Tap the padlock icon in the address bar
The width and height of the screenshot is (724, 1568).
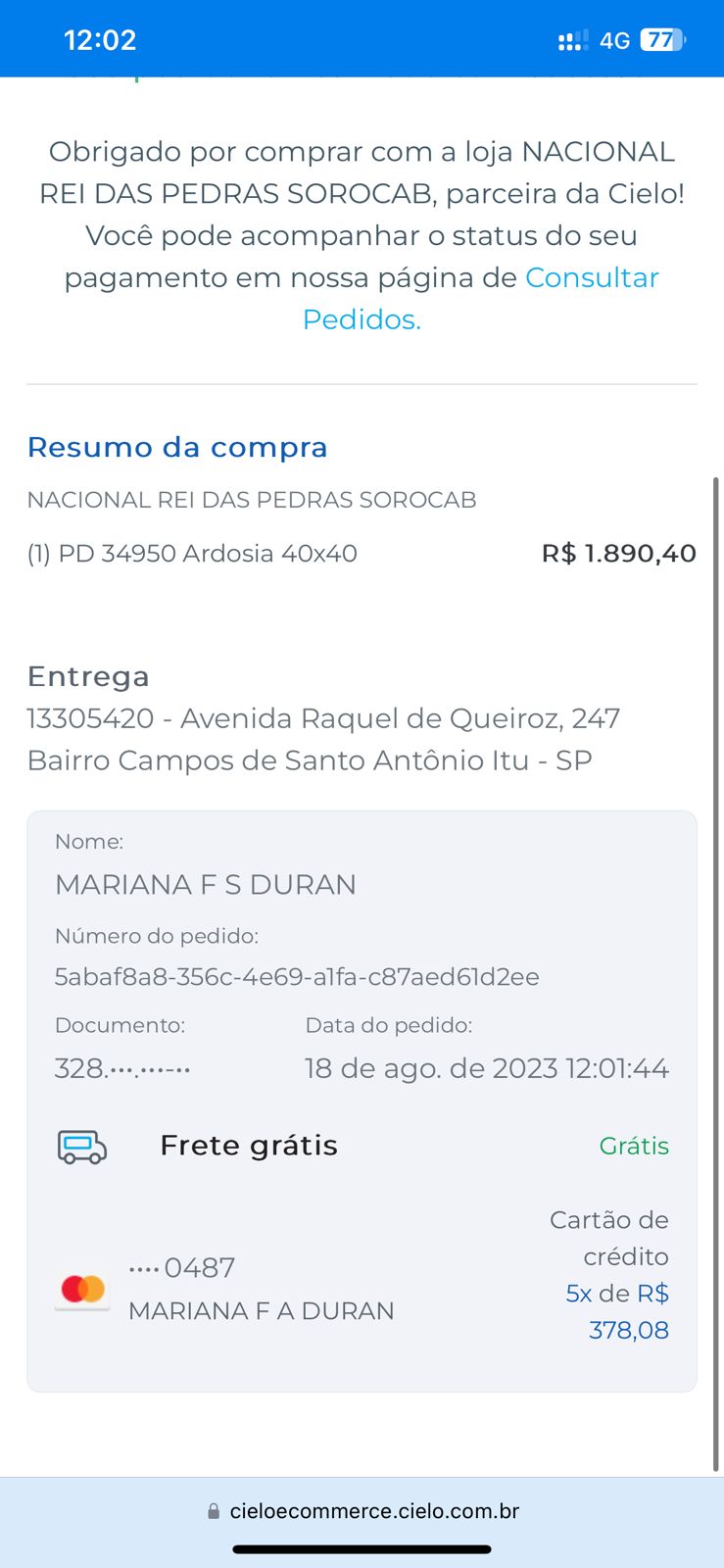pyautogui.click(x=212, y=1510)
